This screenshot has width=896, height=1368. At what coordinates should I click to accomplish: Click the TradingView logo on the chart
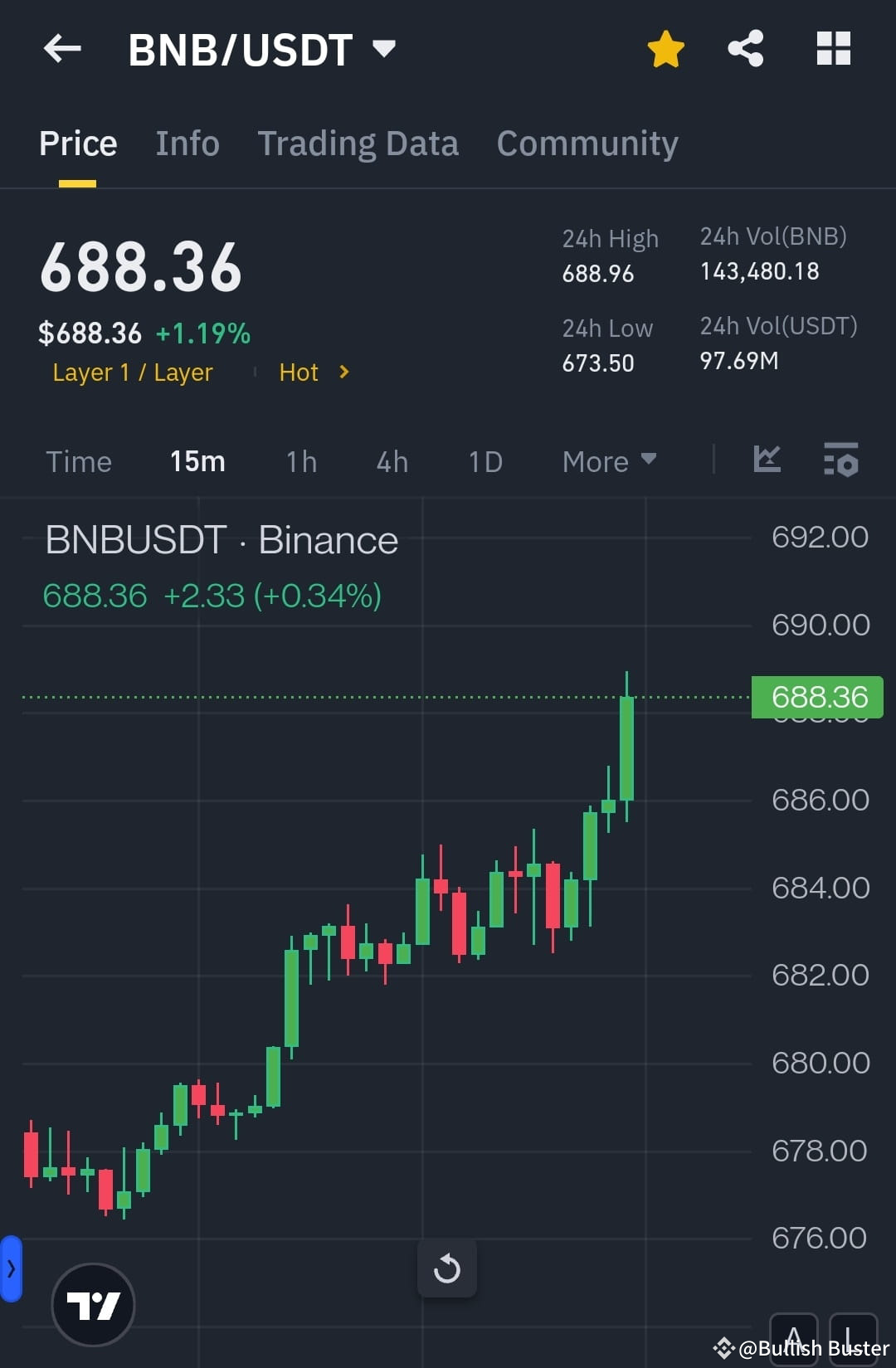pyautogui.click(x=93, y=1304)
